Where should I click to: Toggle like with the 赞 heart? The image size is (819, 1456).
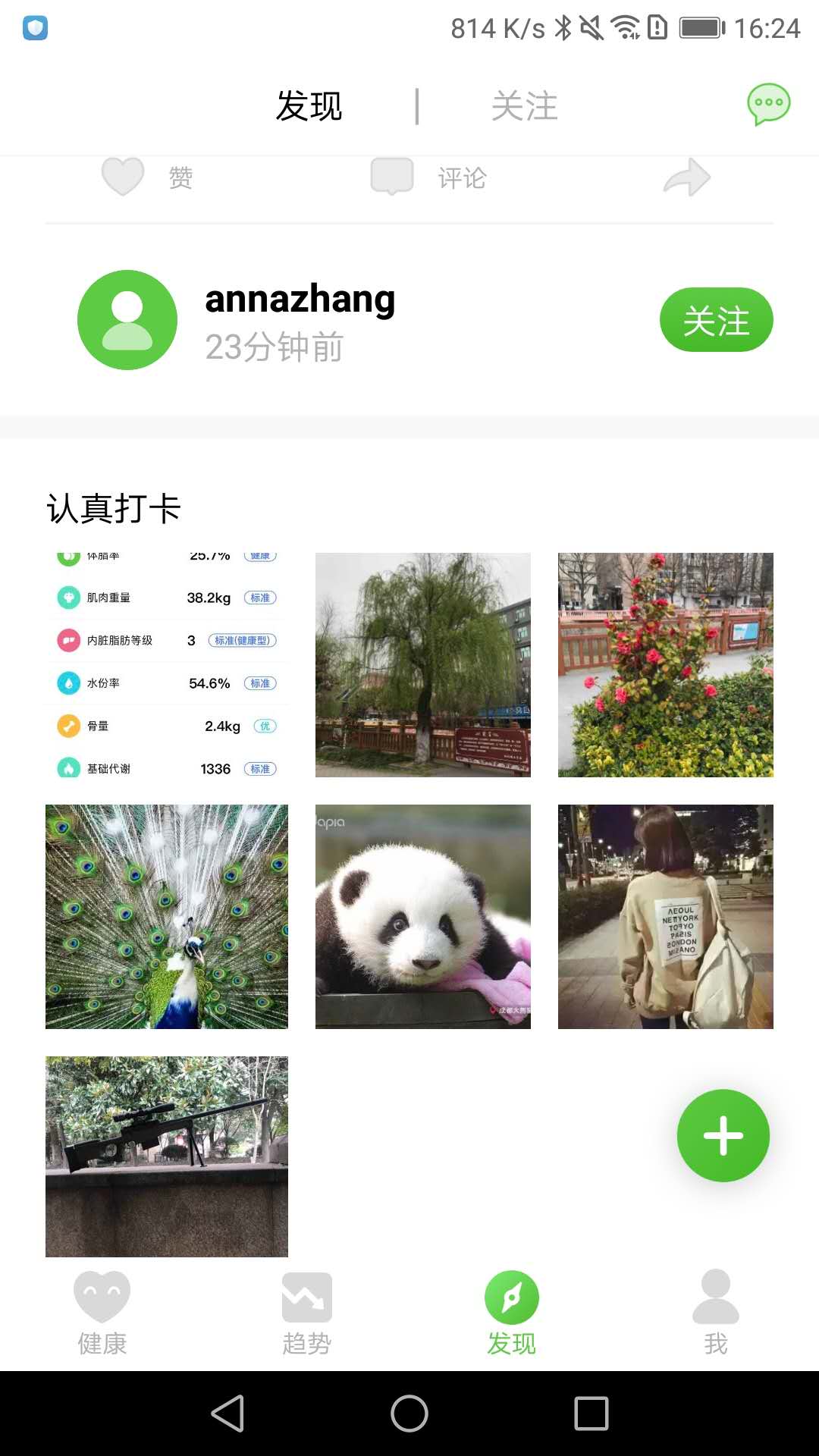point(122,176)
